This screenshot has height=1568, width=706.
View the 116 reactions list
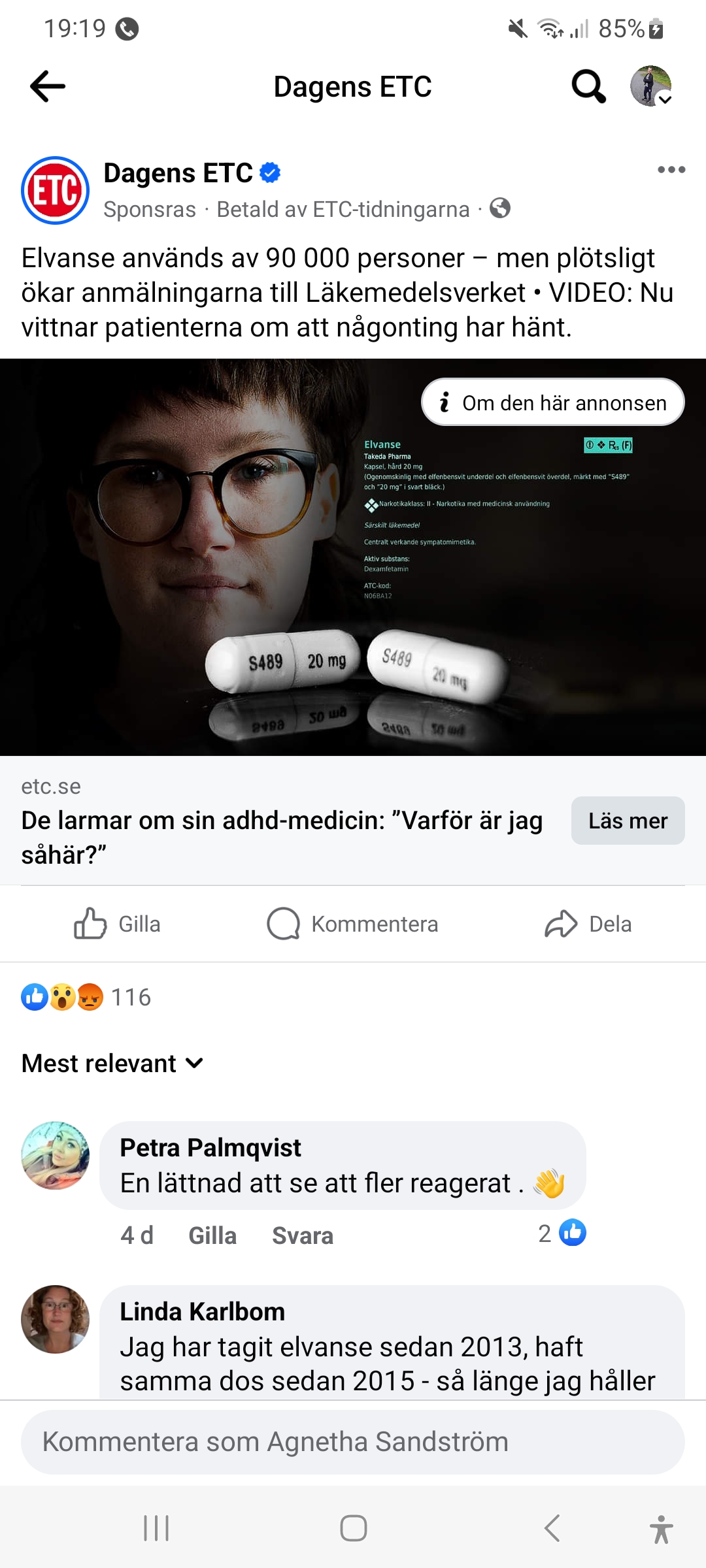(x=86, y=998)
